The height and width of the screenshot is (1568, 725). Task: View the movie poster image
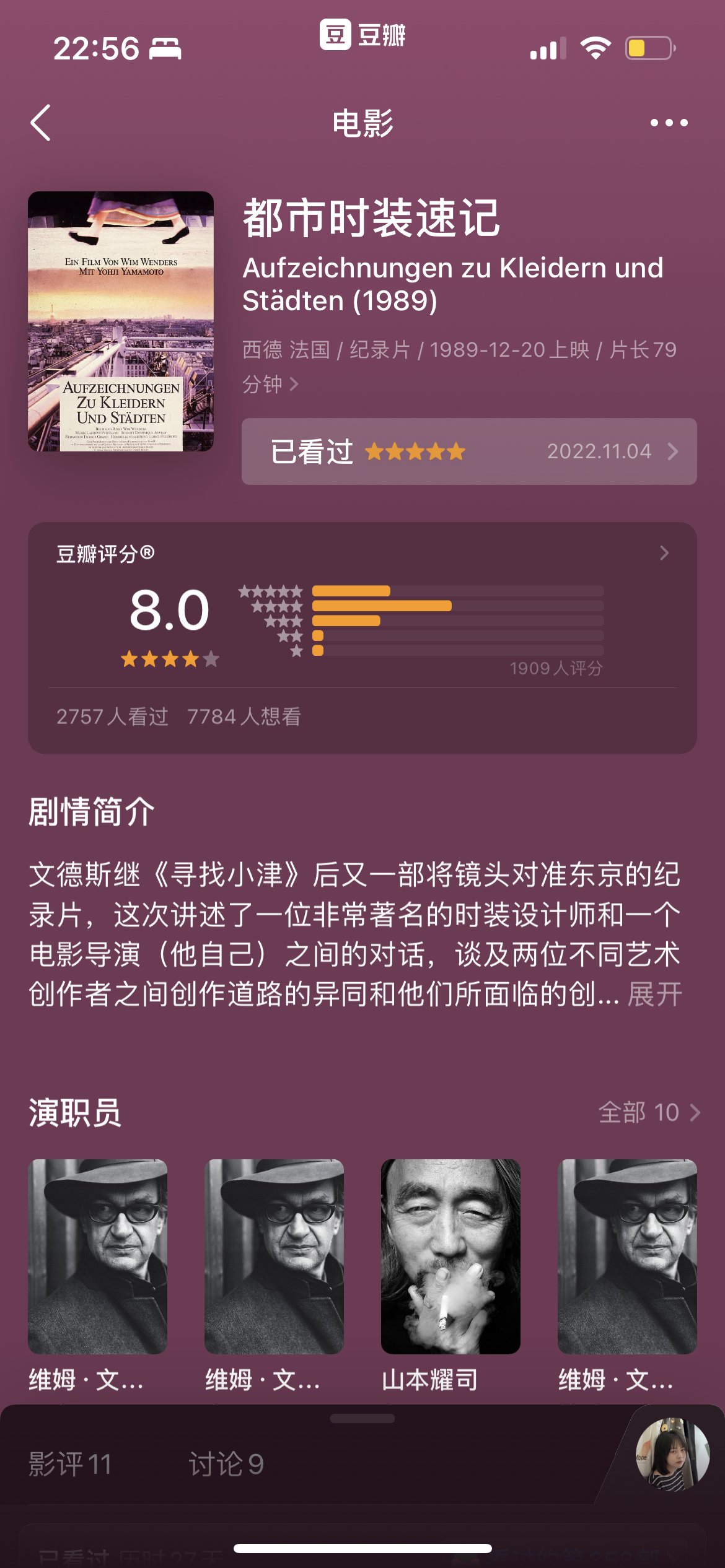pos(121,321)
